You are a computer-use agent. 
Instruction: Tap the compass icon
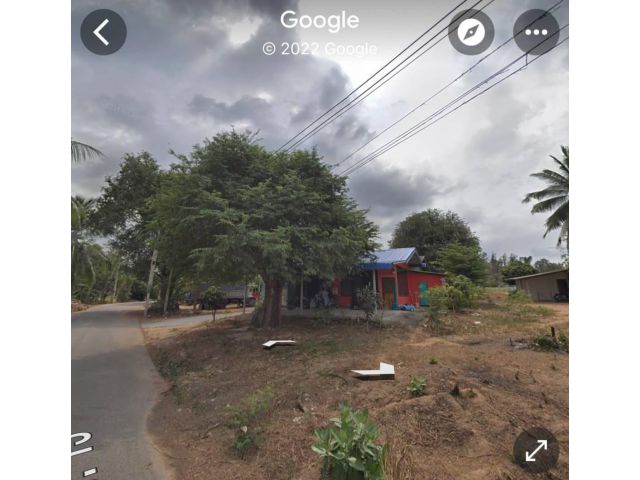[471, 32]
